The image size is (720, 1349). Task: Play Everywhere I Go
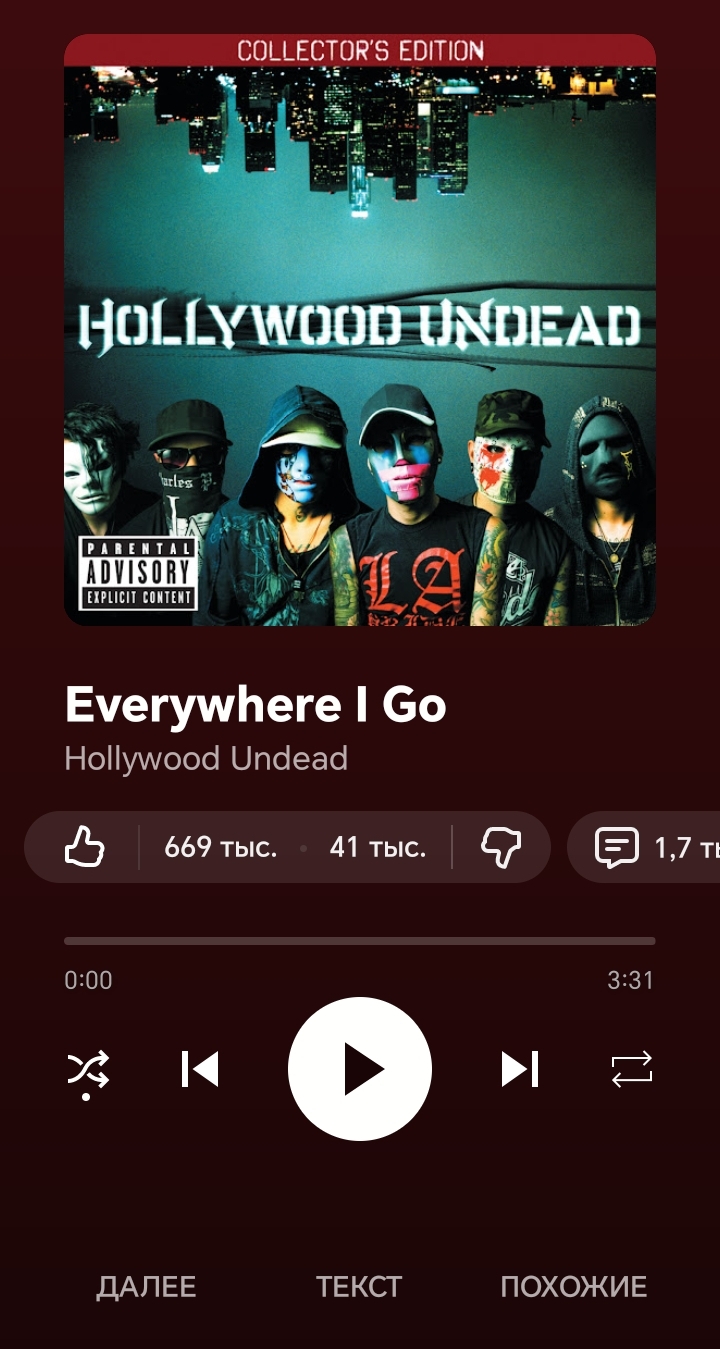pyautogui.click(x=360, y=1069)
